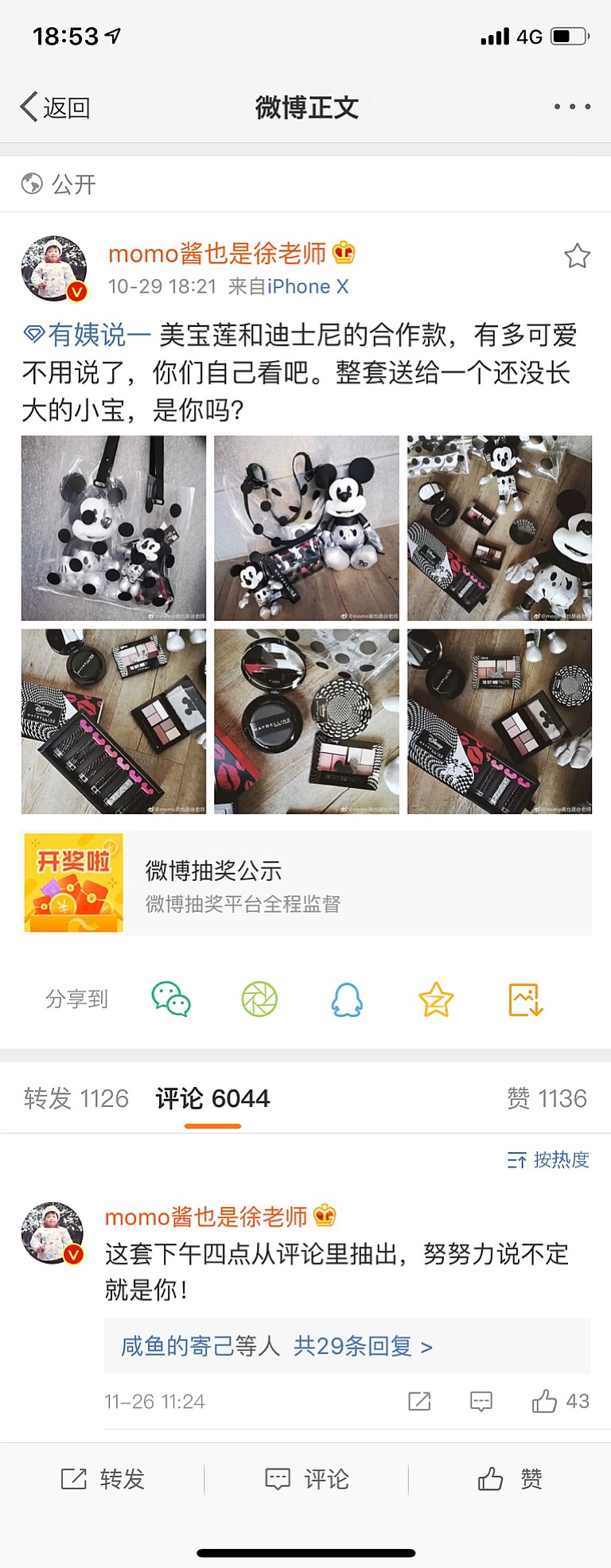Save post as long image
This screenshot has width=611, height=1568.
tap(525, 999)
